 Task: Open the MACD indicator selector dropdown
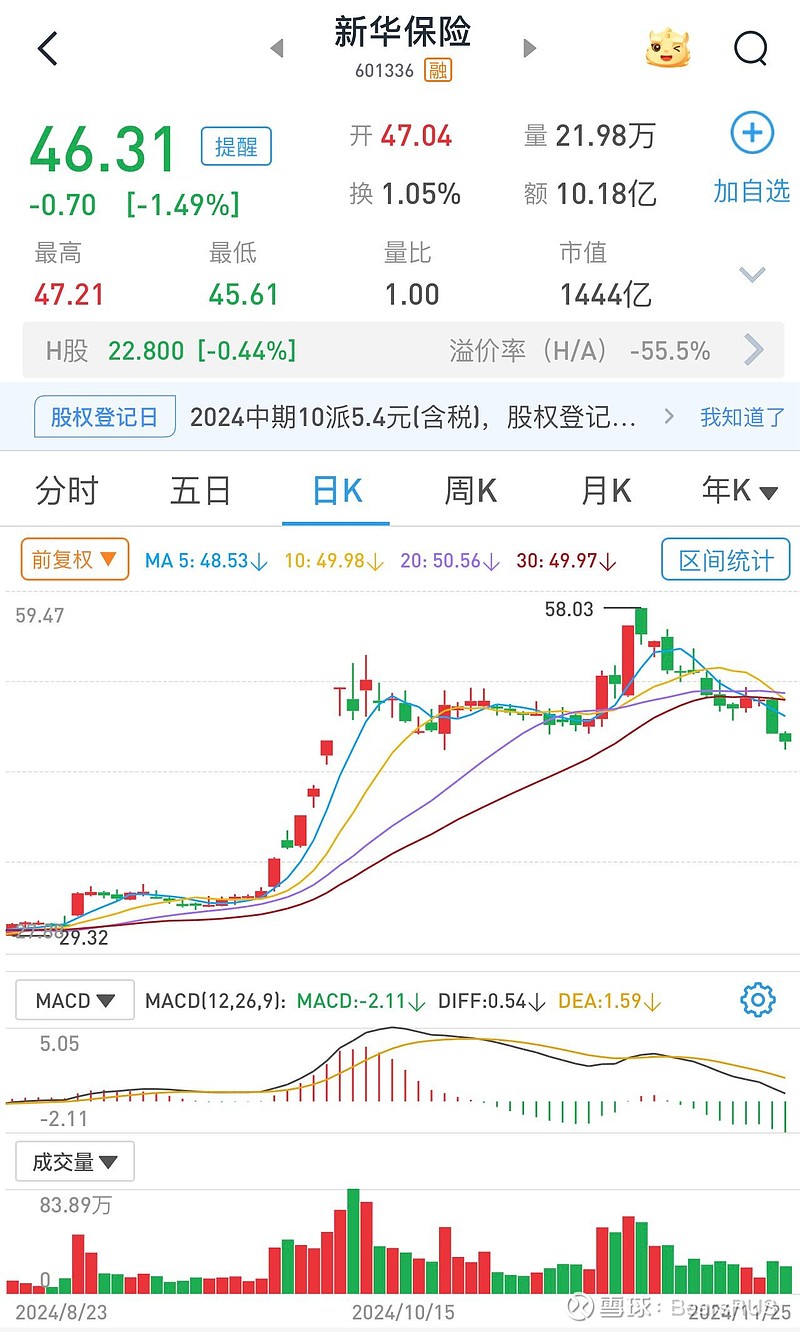click(x=74, y=999)
